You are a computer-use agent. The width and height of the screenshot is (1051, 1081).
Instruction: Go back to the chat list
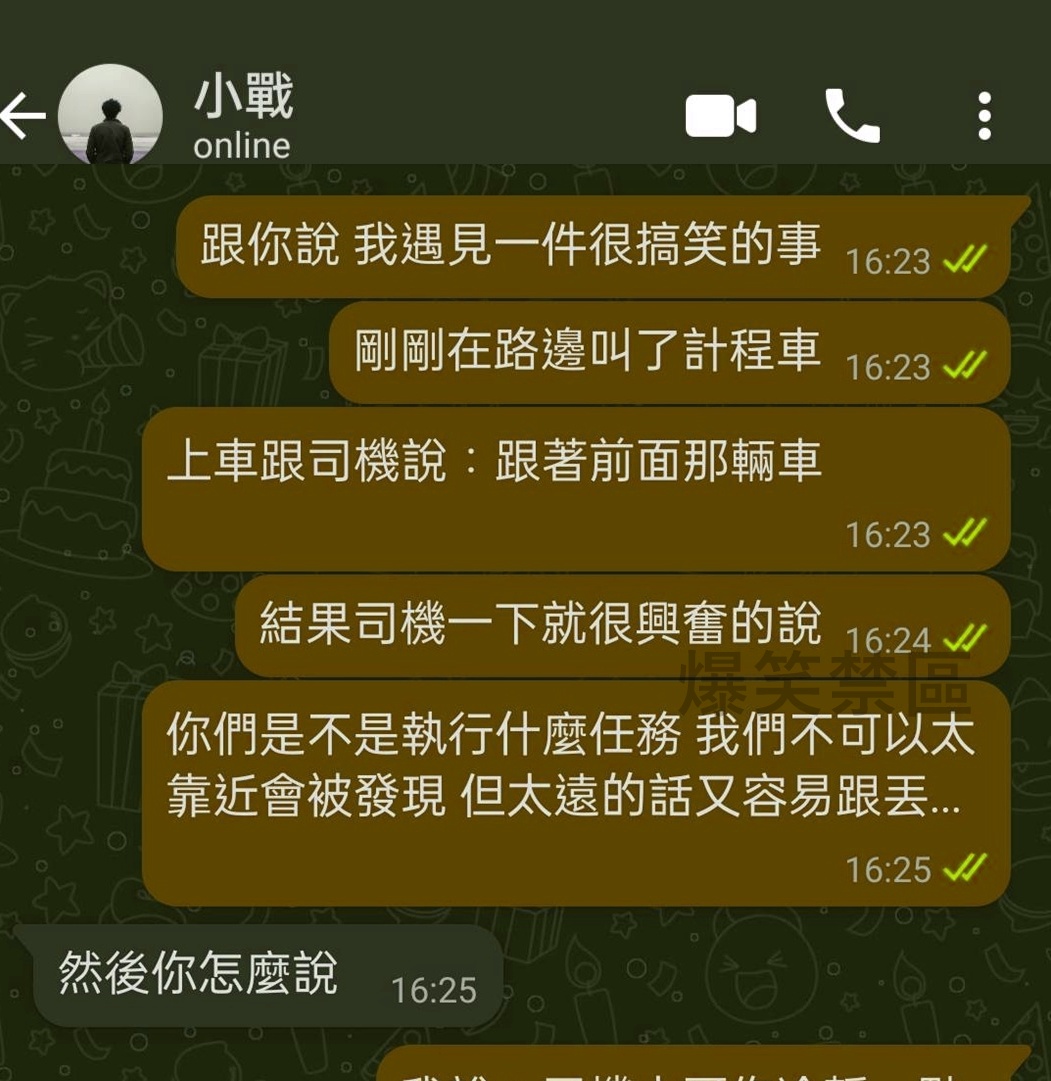coord(24,117)
